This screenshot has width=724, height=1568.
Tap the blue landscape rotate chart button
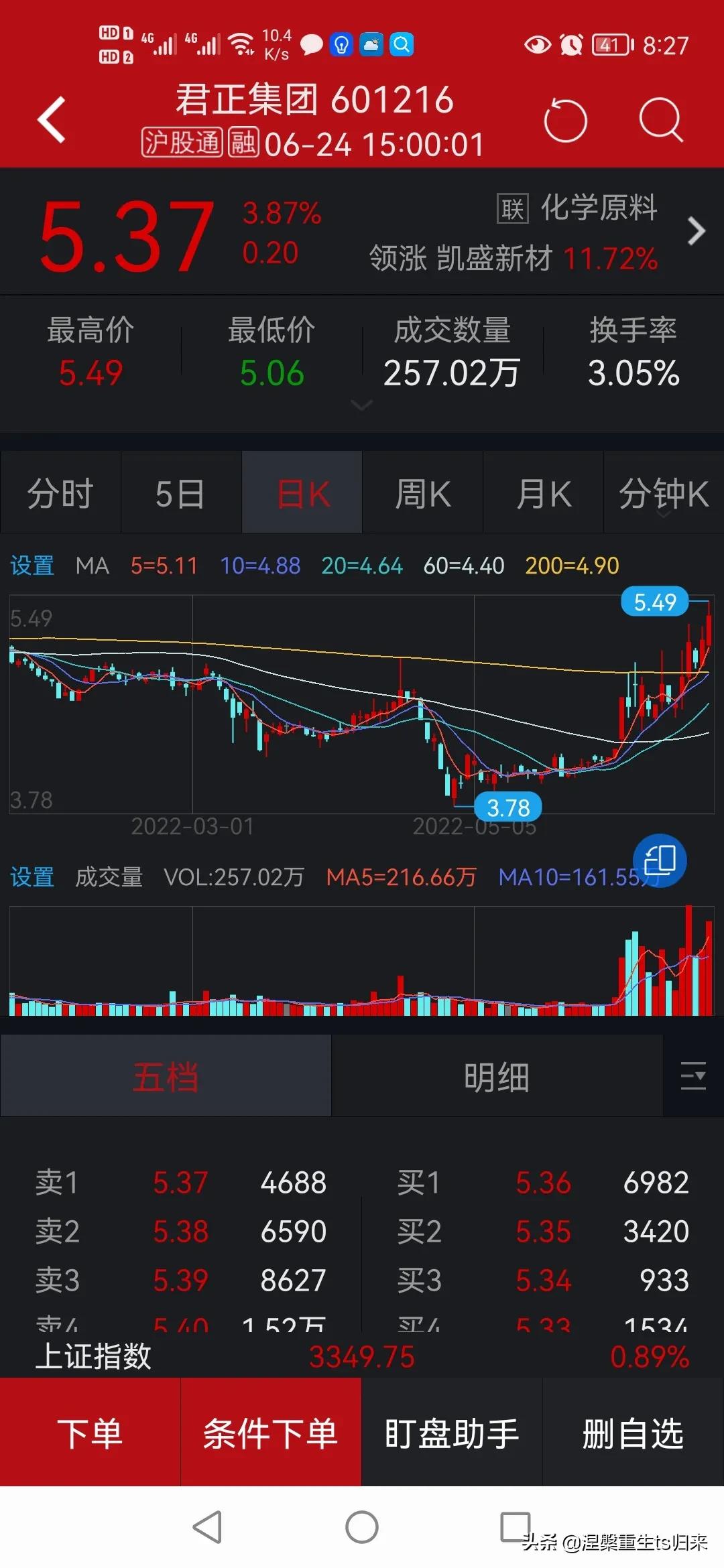pyautogui.click(x=660, y=860)
